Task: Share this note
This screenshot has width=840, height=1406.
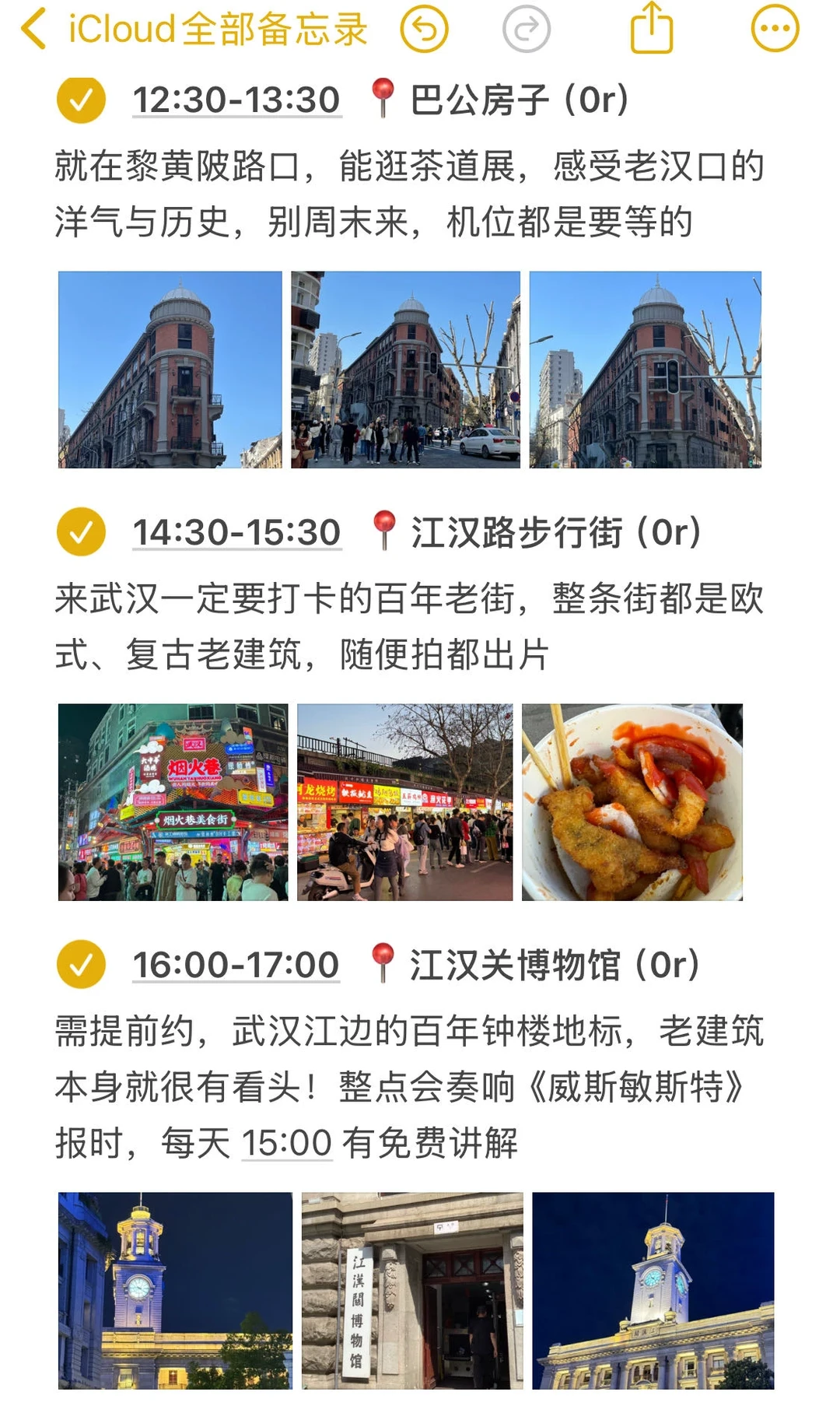Action: (x=651, y=28)
